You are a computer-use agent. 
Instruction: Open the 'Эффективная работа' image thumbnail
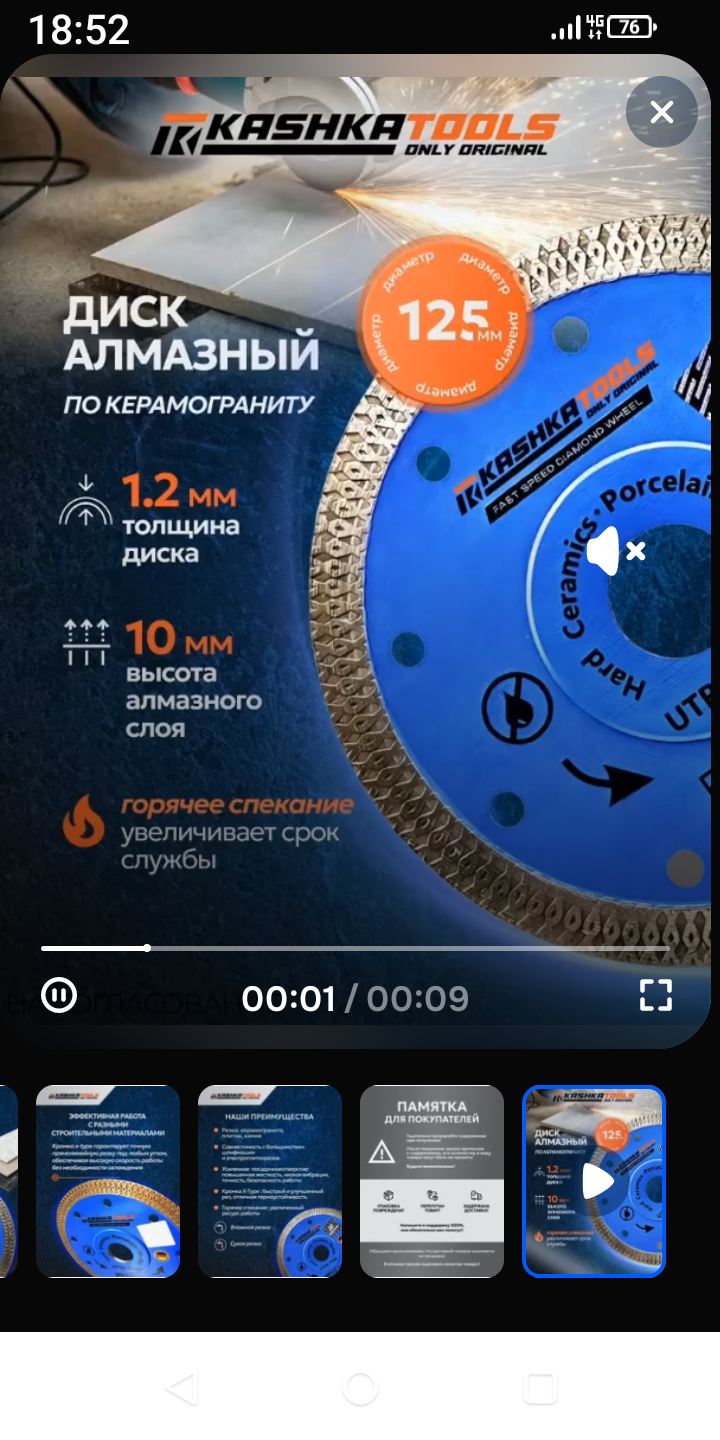click(x=108, y=1181)
